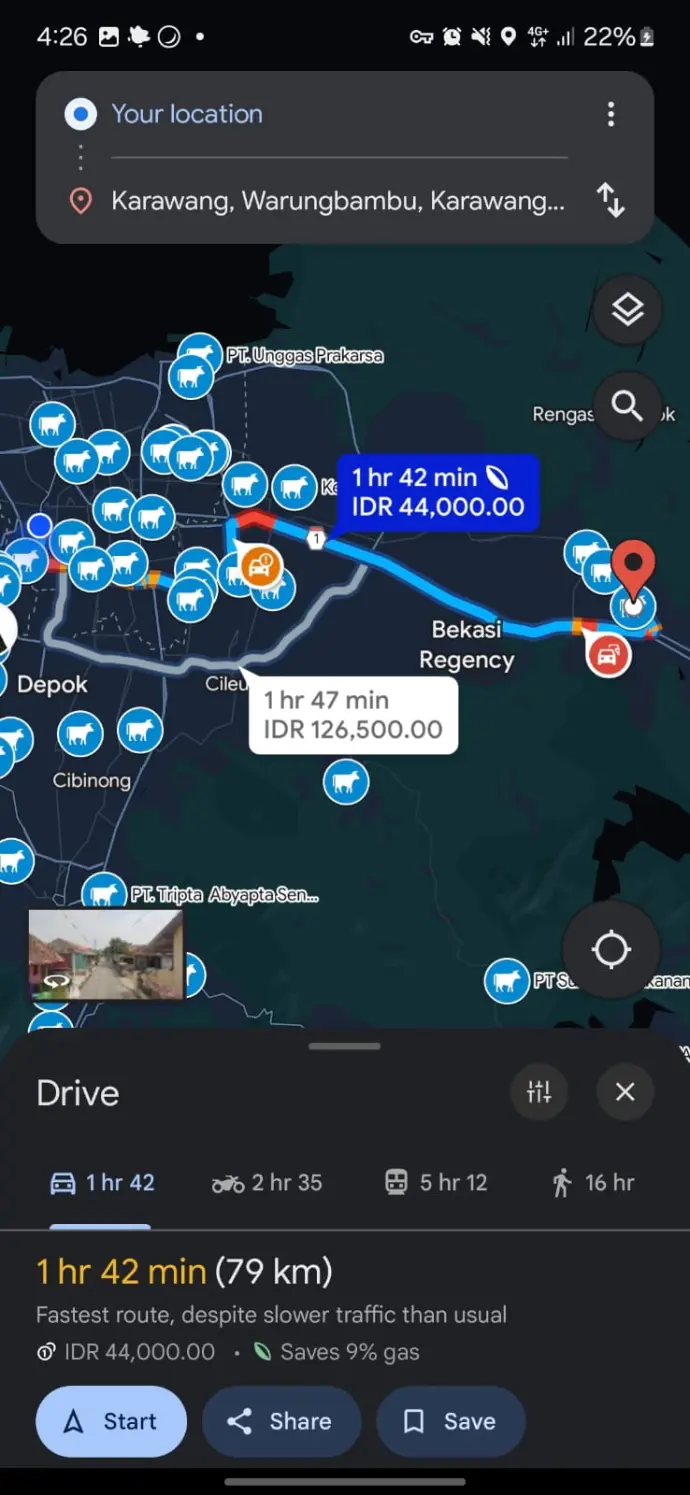
Task: Select the alternate 1 hr 47 min route
Action: (353, 715)
